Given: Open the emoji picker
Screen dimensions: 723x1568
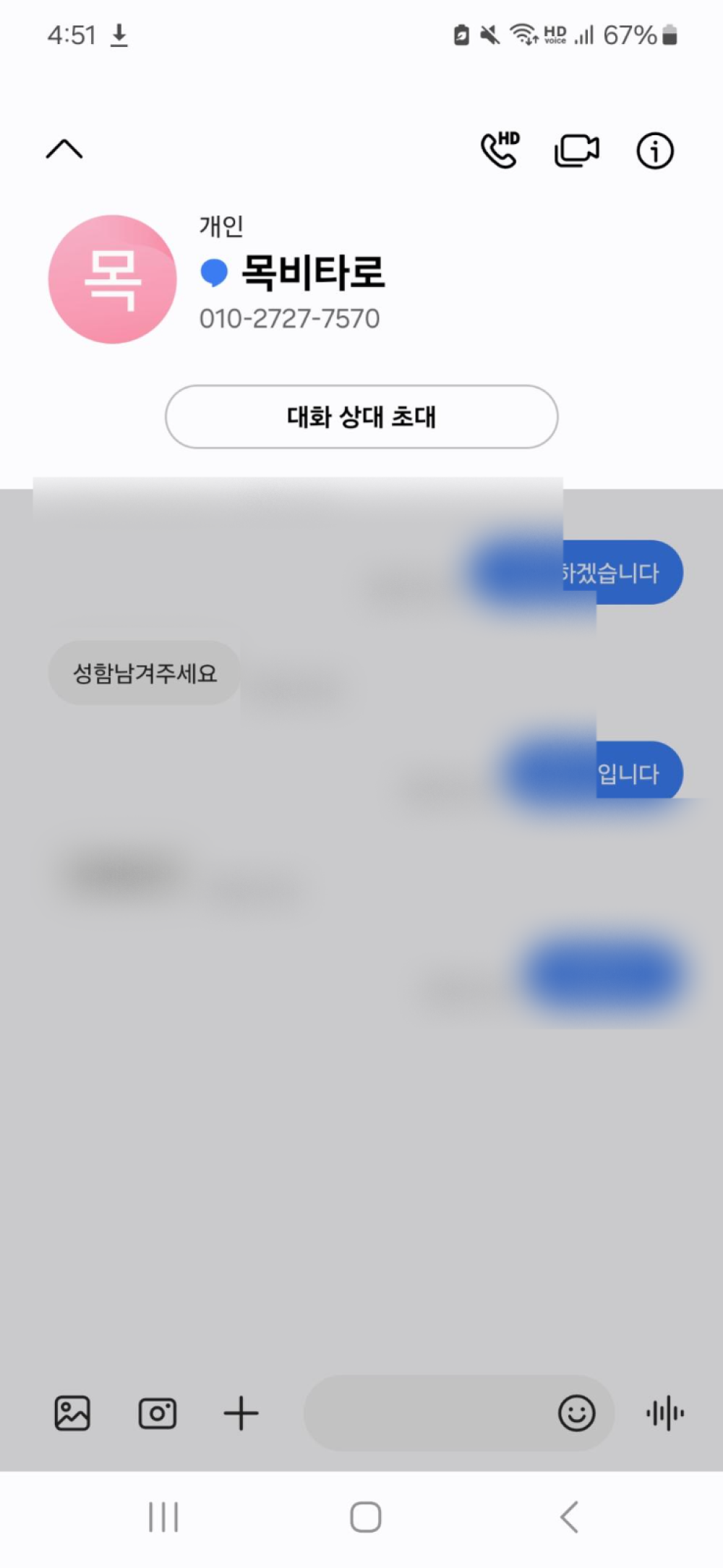Looking at the screenshot, I should pyautogui.click(x=576, y=1413).
